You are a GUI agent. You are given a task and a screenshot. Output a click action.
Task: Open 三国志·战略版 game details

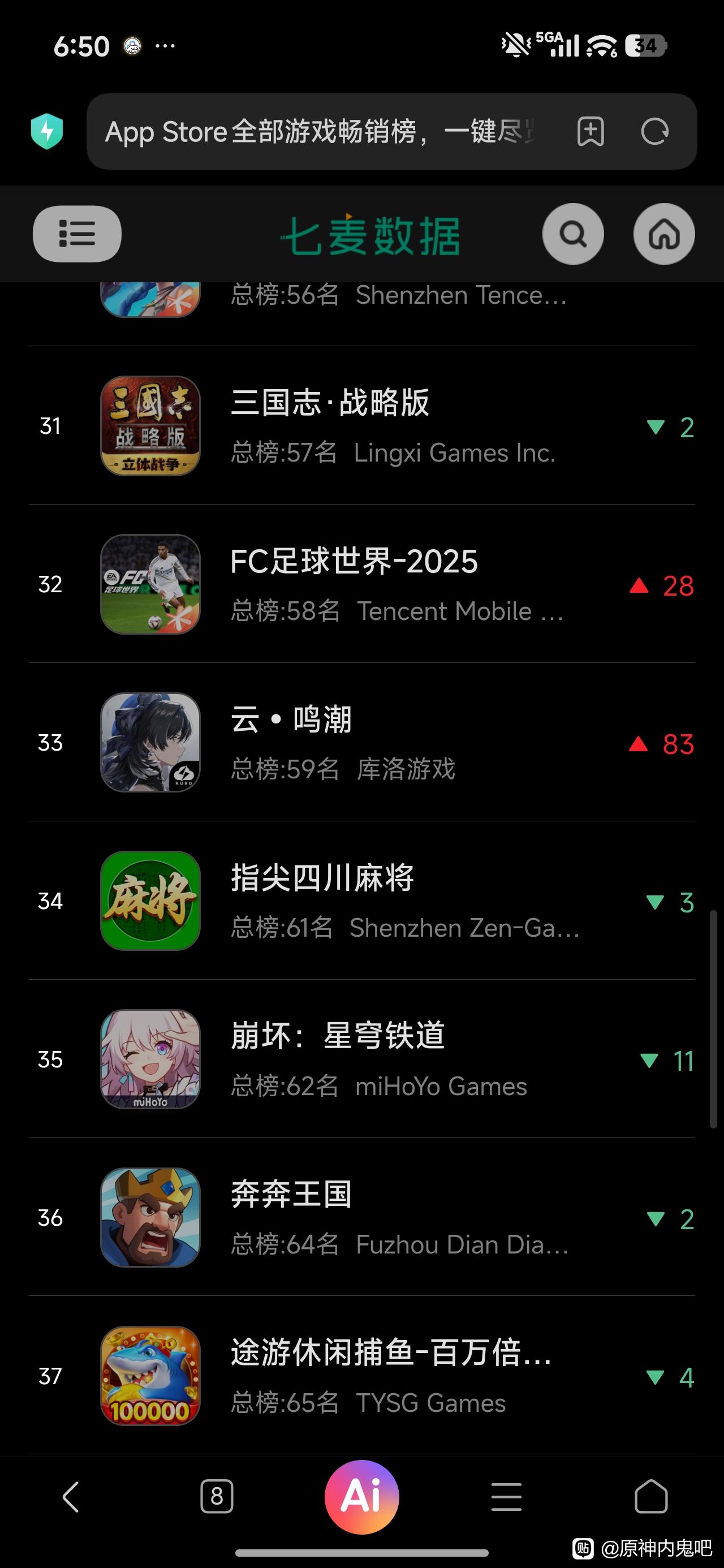[x=329, y=403]
